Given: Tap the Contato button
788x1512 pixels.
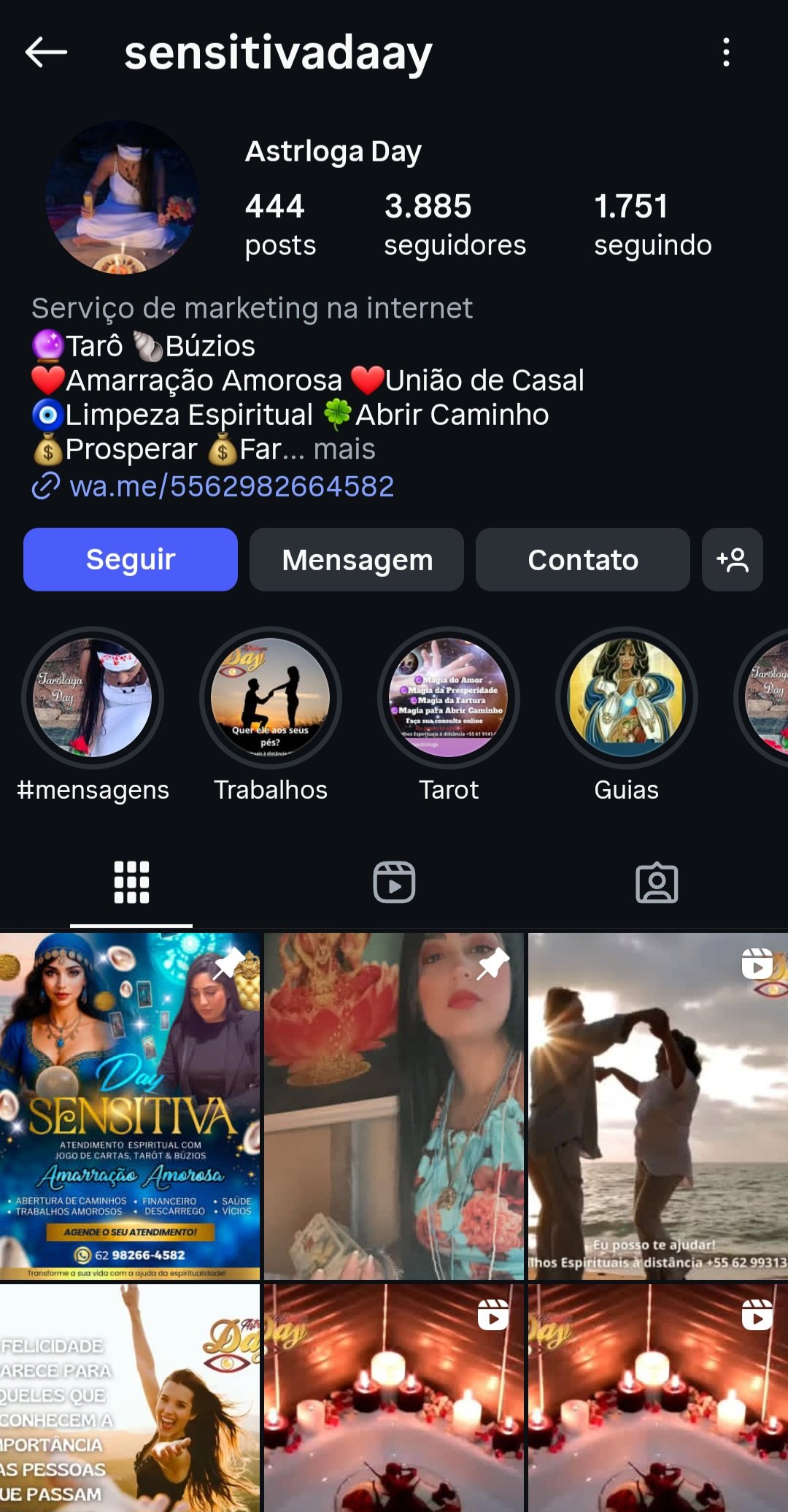Looking at the screenshot, I should coord(582,559).
